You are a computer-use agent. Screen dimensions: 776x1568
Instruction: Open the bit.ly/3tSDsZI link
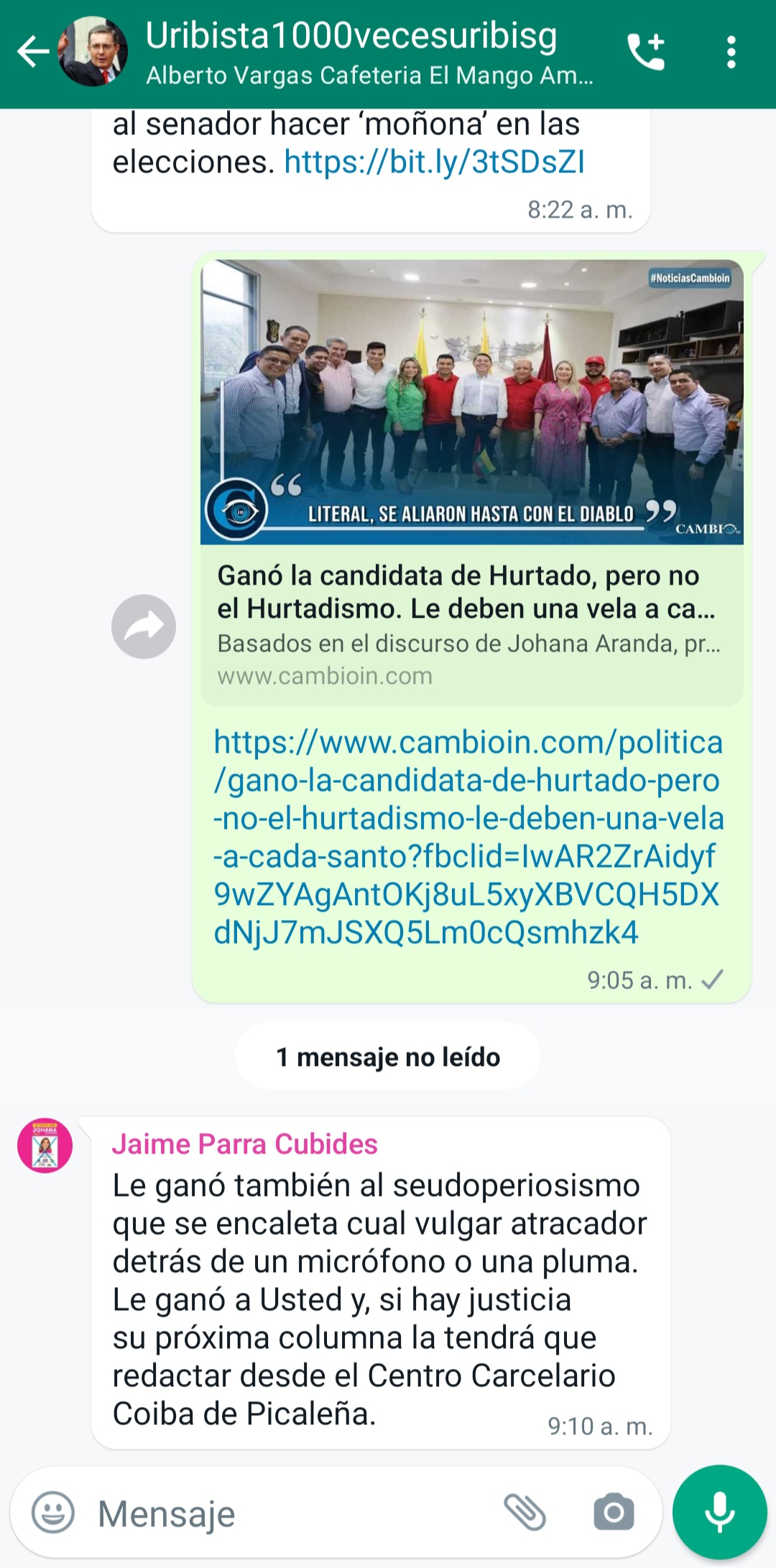point(434,162)
